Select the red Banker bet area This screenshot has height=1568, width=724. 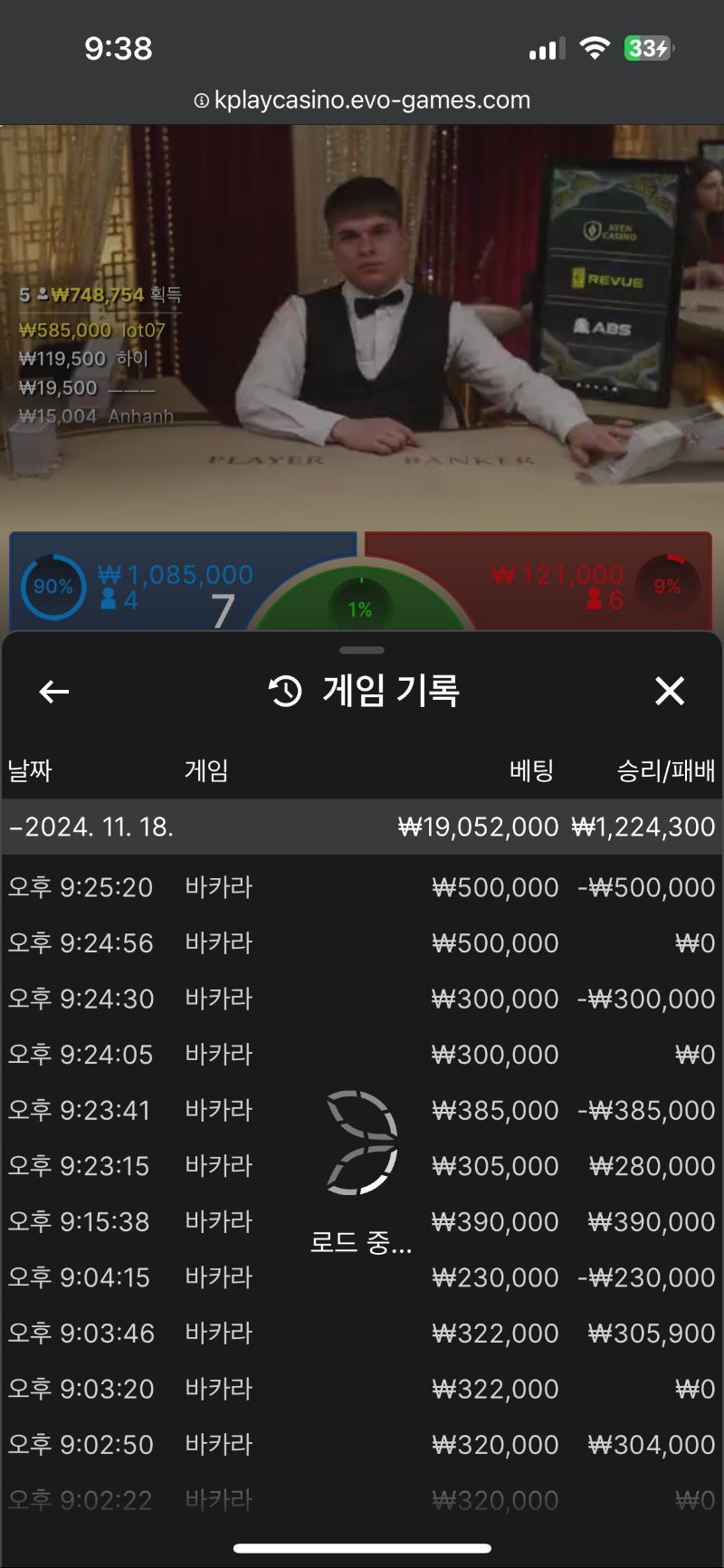pyautogui.click(x=561, y=584)
